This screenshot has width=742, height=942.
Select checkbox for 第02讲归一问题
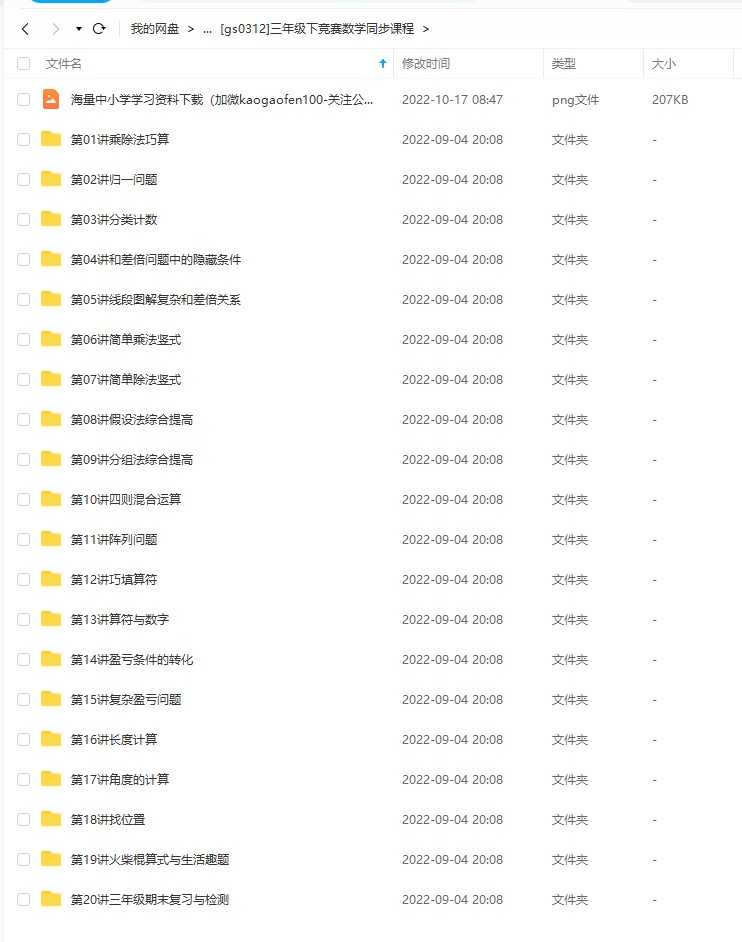(23, 180)
